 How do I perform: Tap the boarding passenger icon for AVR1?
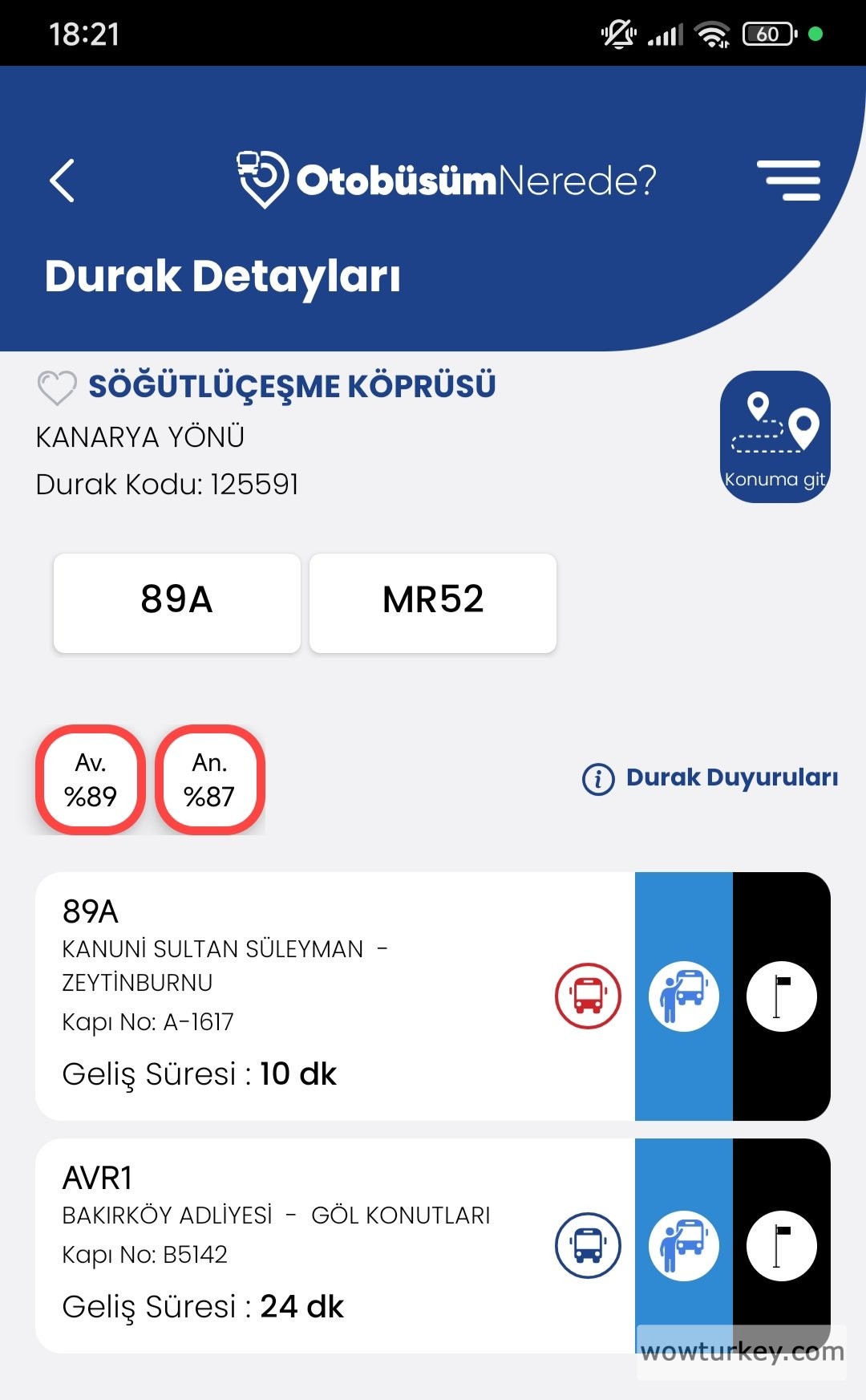683,1245
